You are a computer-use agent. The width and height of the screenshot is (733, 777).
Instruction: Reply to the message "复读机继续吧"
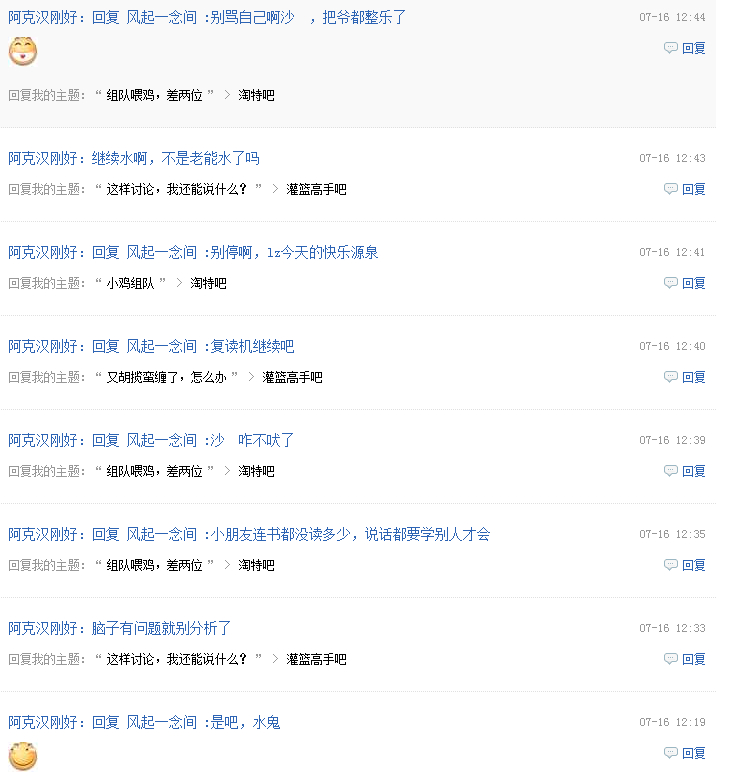[x=692, y=377]
